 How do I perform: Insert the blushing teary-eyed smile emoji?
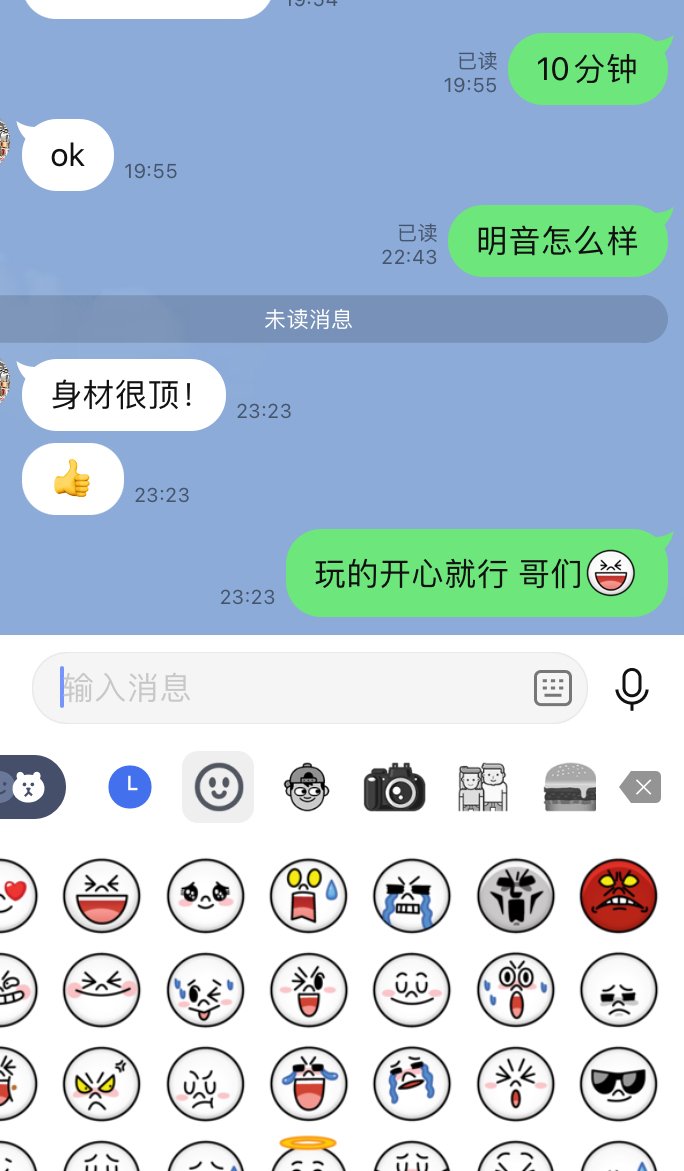pyautogui.click(x=205, y=895)
